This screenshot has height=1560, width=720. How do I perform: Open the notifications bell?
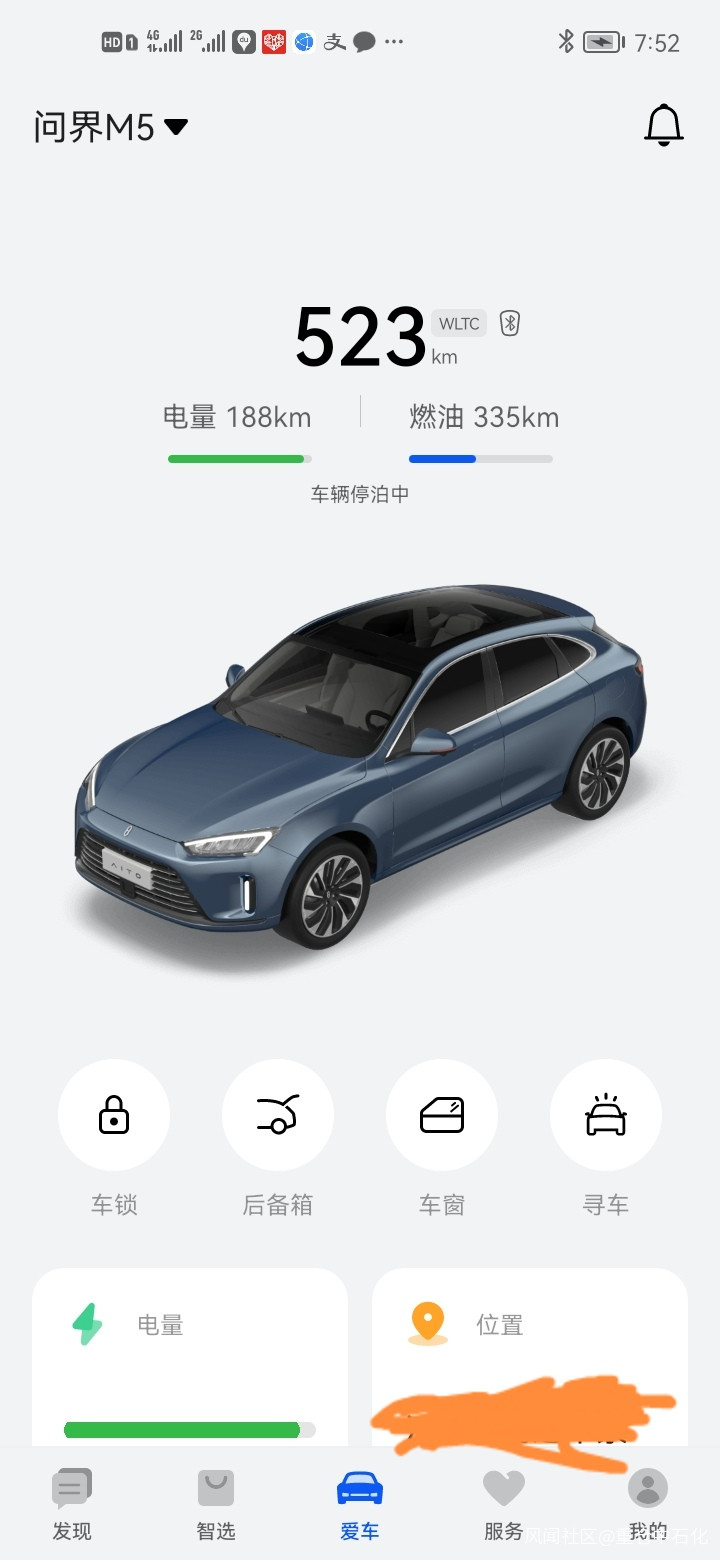(663, 126)
